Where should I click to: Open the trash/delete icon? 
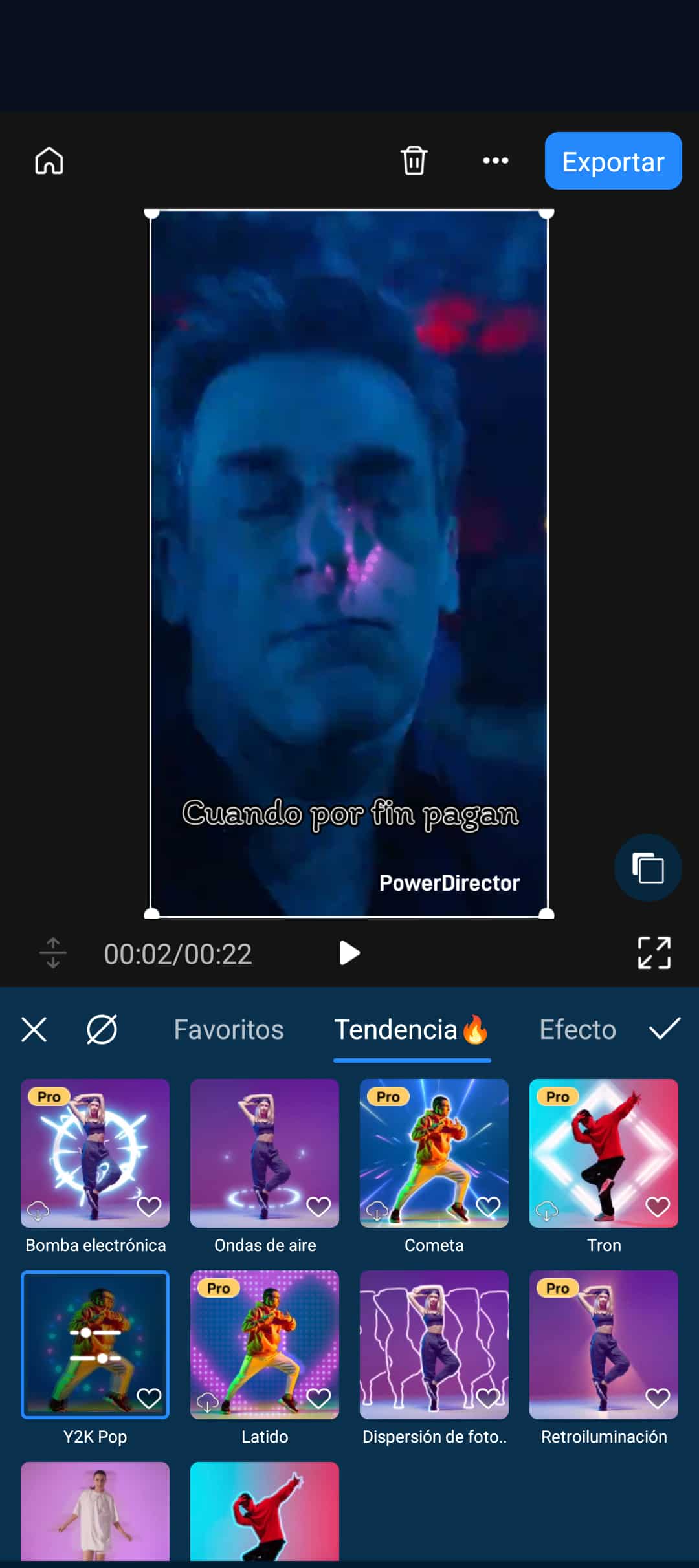[x=413, y=161]
